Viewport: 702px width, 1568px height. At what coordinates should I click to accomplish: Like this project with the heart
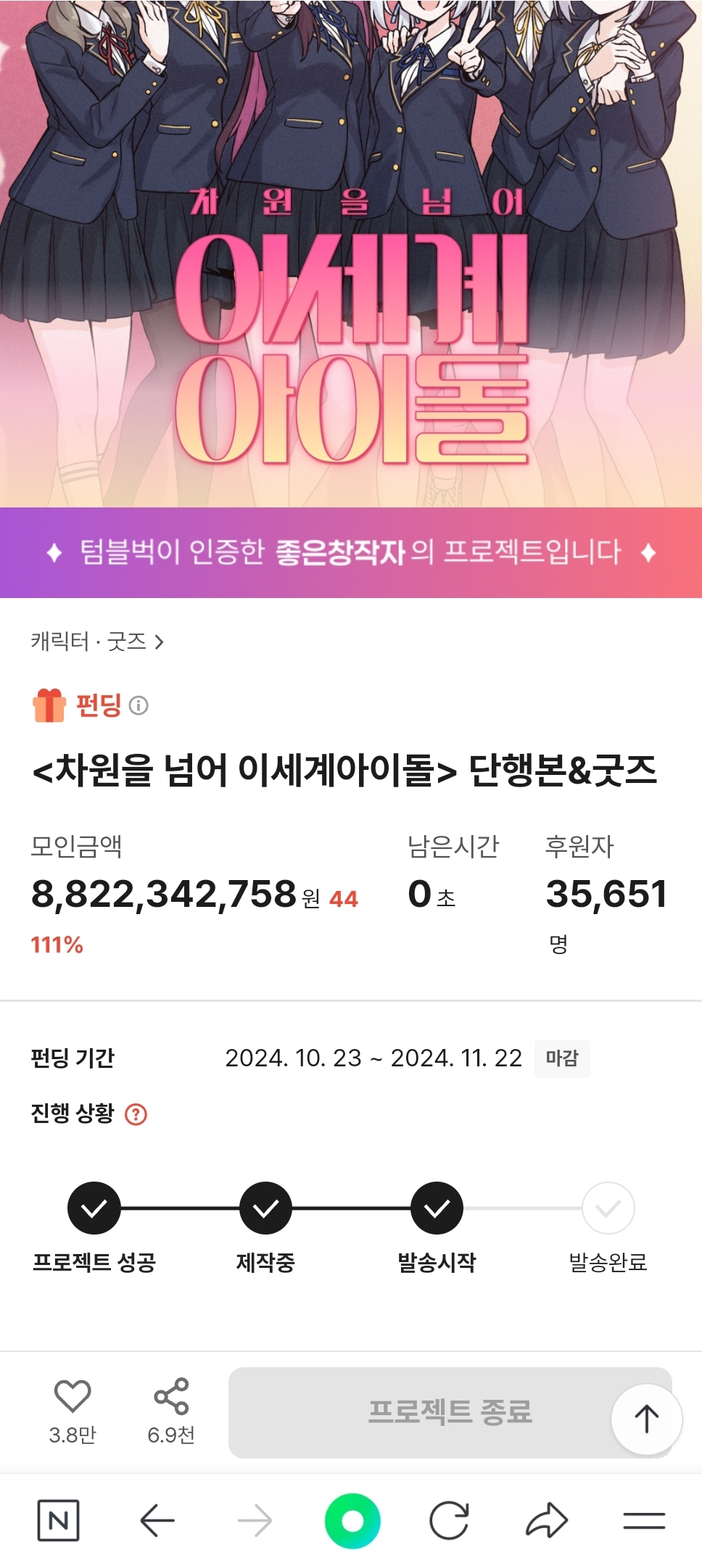tap(73, 1396)
